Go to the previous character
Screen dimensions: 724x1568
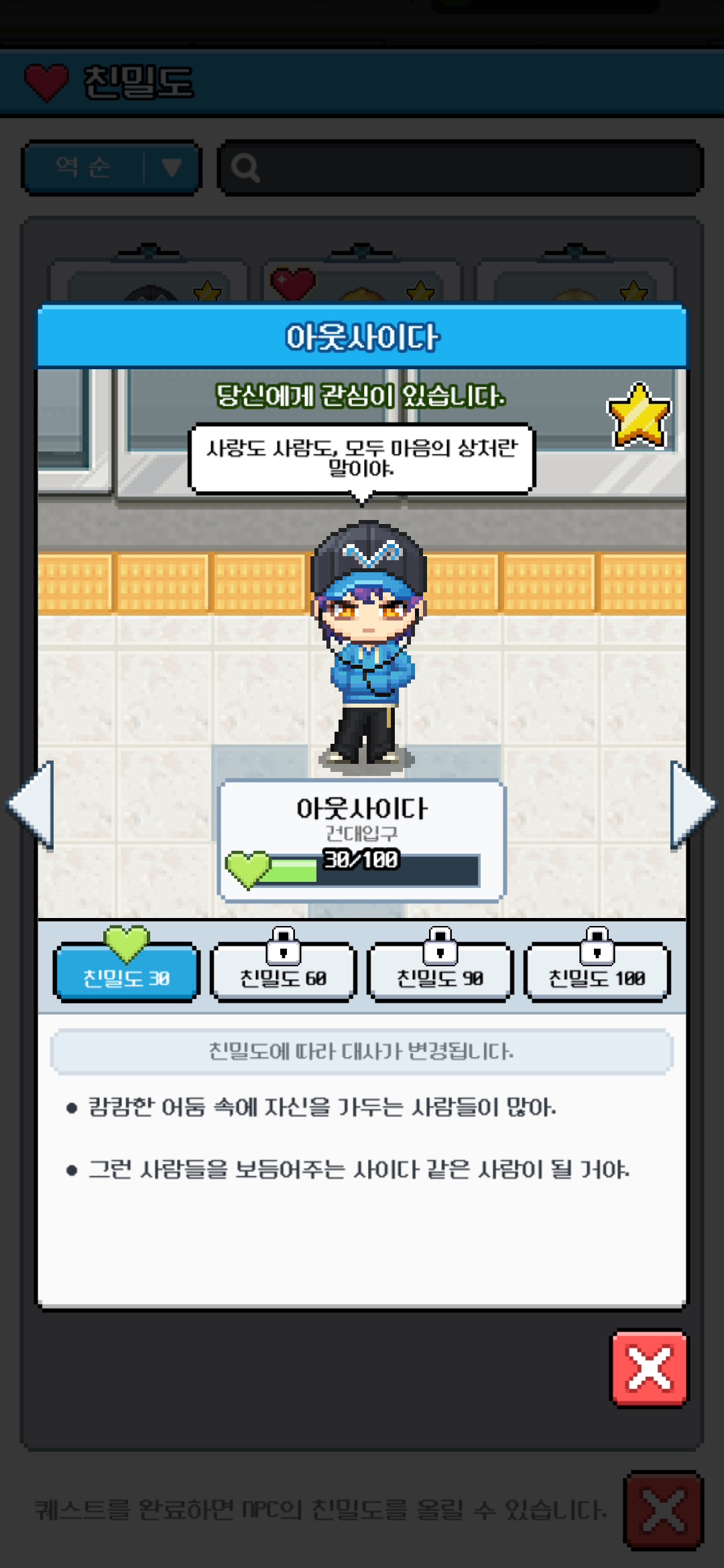click(31, 804)
